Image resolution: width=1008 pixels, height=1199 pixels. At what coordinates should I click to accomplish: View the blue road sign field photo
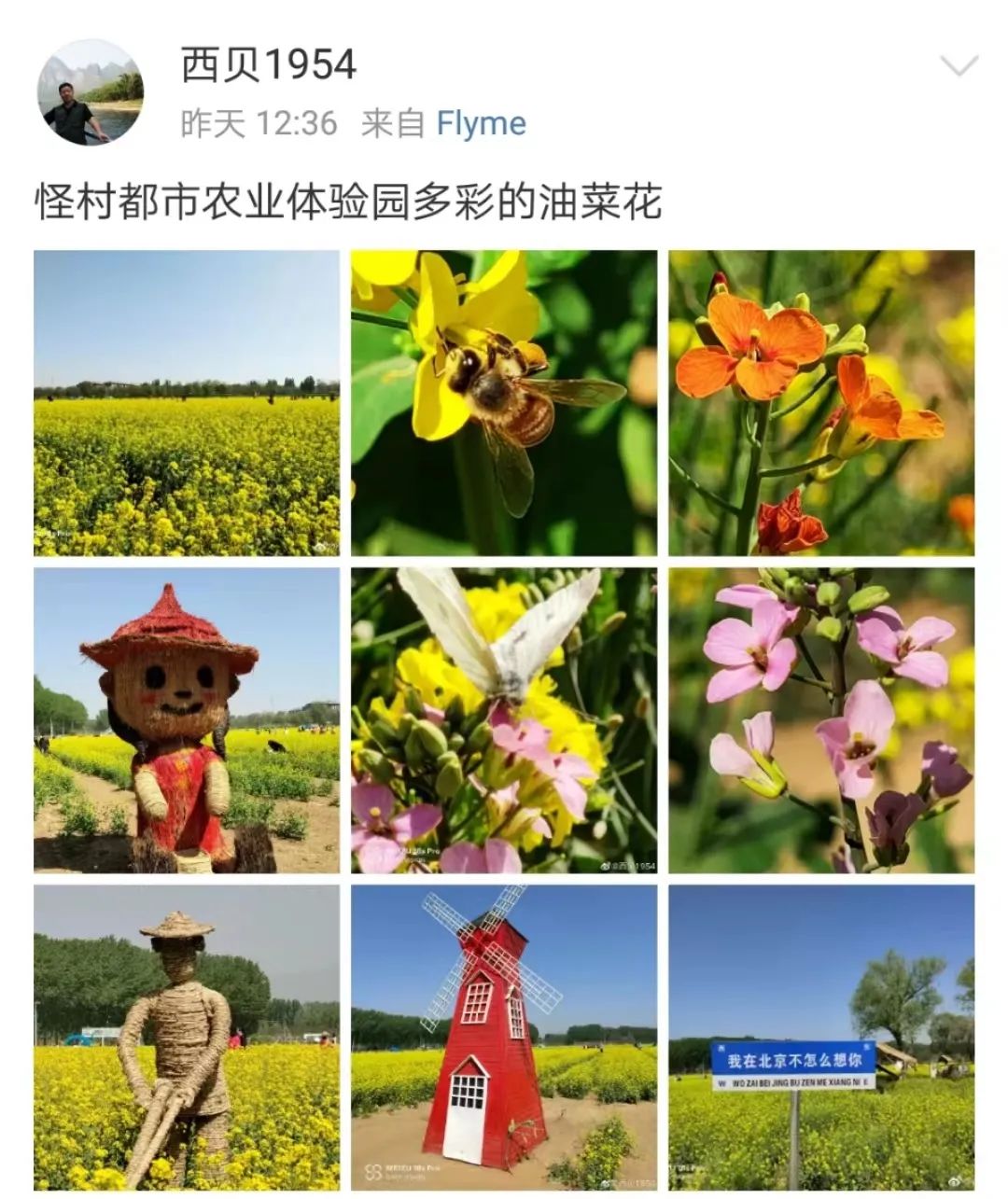point(821,1036)
